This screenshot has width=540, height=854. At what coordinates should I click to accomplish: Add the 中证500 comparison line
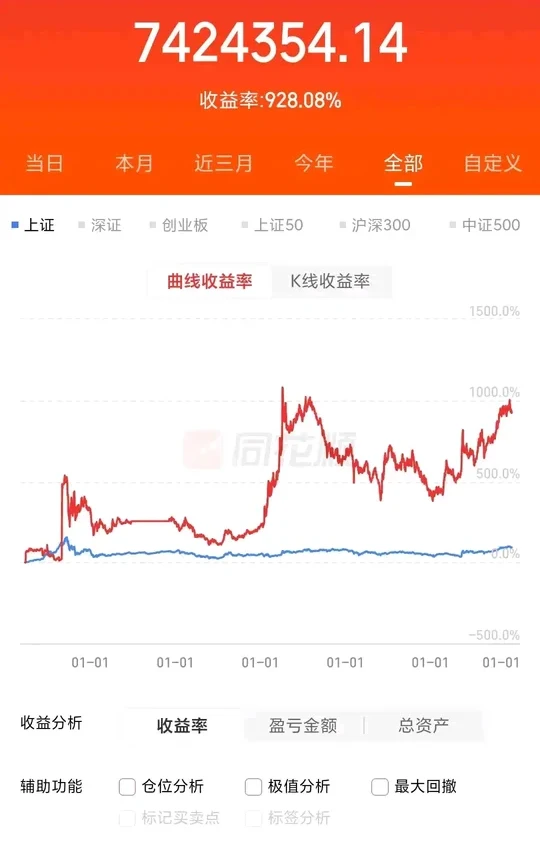[484, 225]
